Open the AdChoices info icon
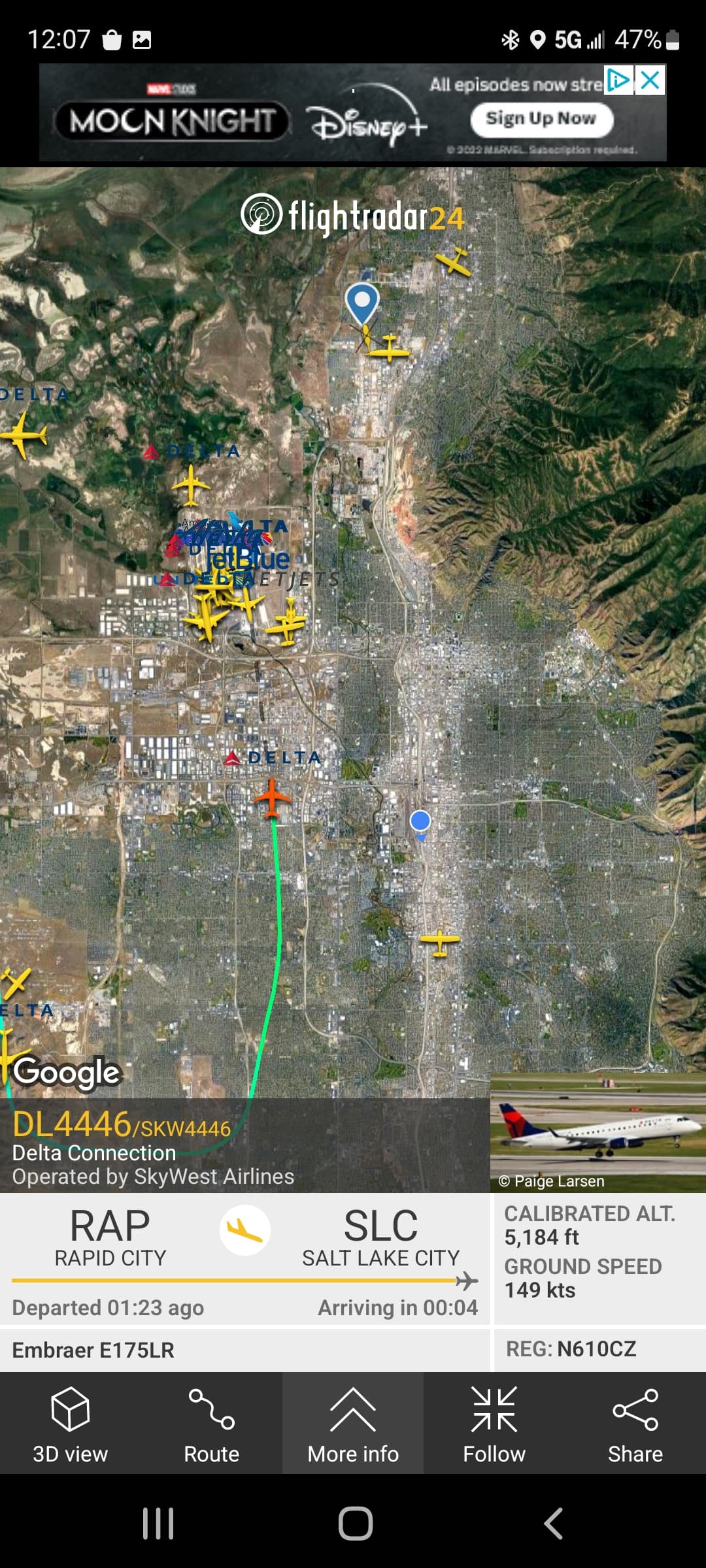Screen dimensions: 706x1568 click(618, 80)
